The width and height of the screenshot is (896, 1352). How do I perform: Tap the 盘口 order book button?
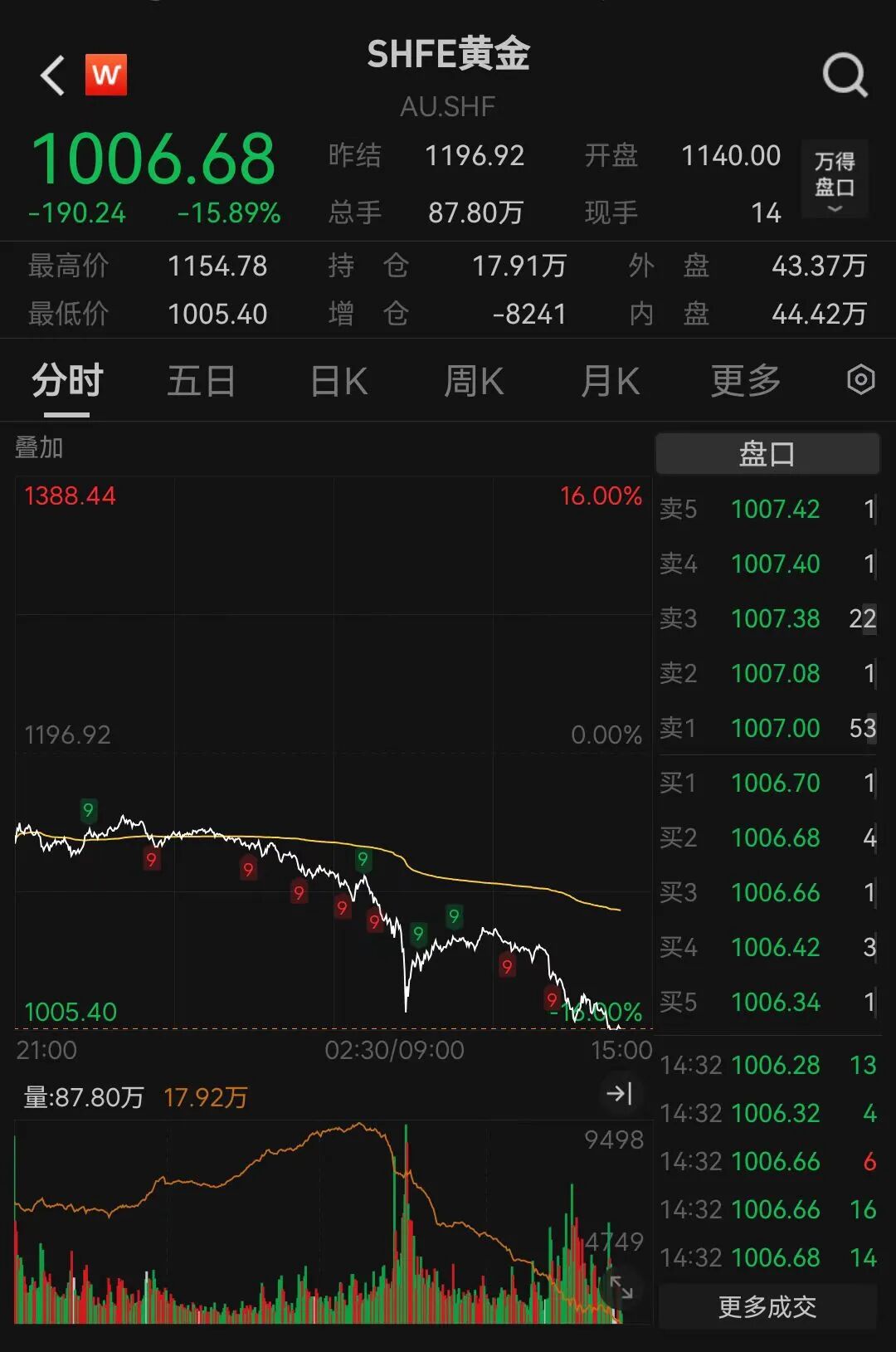coord(767,454)
